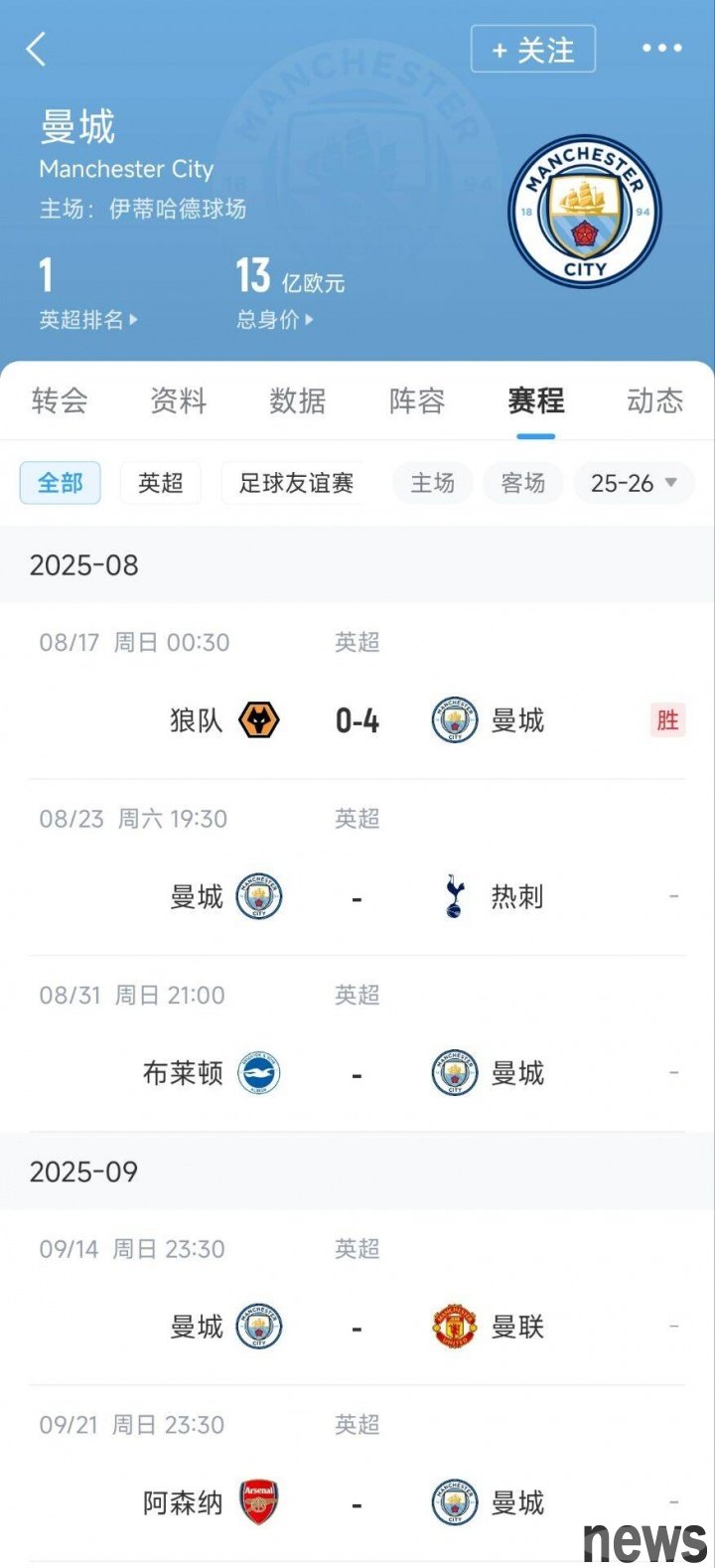Show only 客场 away matches
Screen dimensions: 715x1568
[x=523, y=483]
